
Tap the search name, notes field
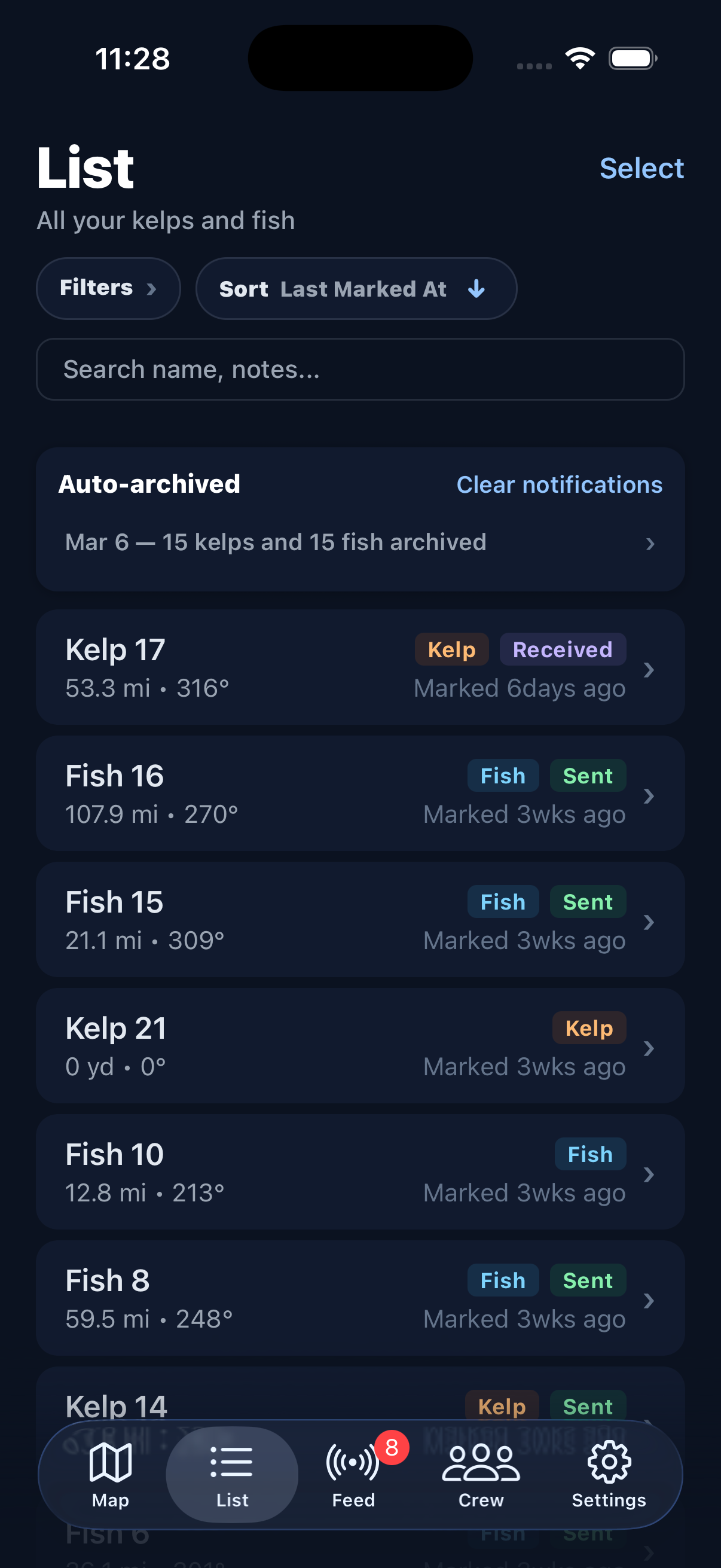tap(360, 369)
